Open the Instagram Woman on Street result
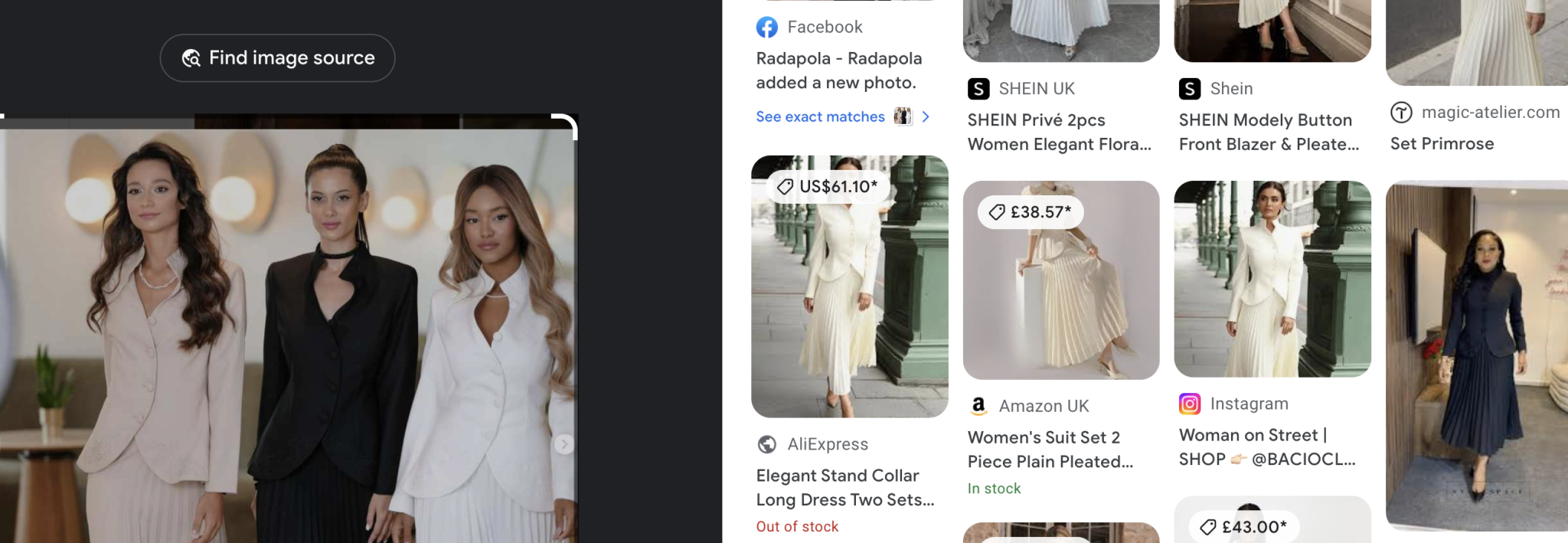The image size is (1568, 543). coord(1267,447)
